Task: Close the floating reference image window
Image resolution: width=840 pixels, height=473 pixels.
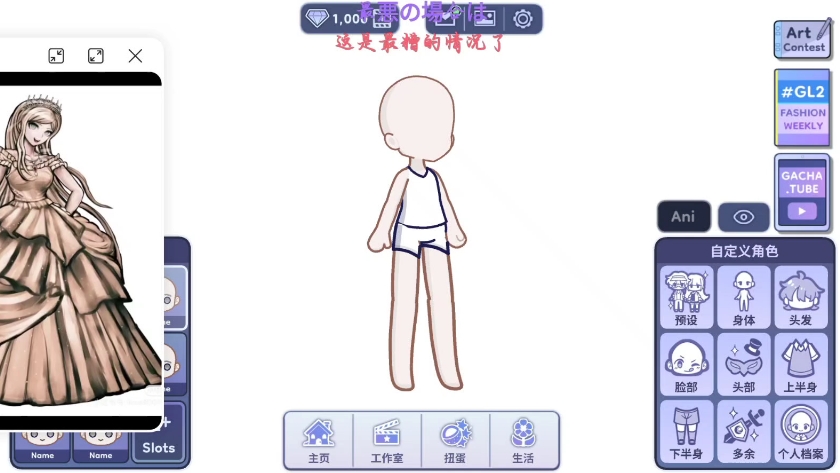Action: pos(135,56)
